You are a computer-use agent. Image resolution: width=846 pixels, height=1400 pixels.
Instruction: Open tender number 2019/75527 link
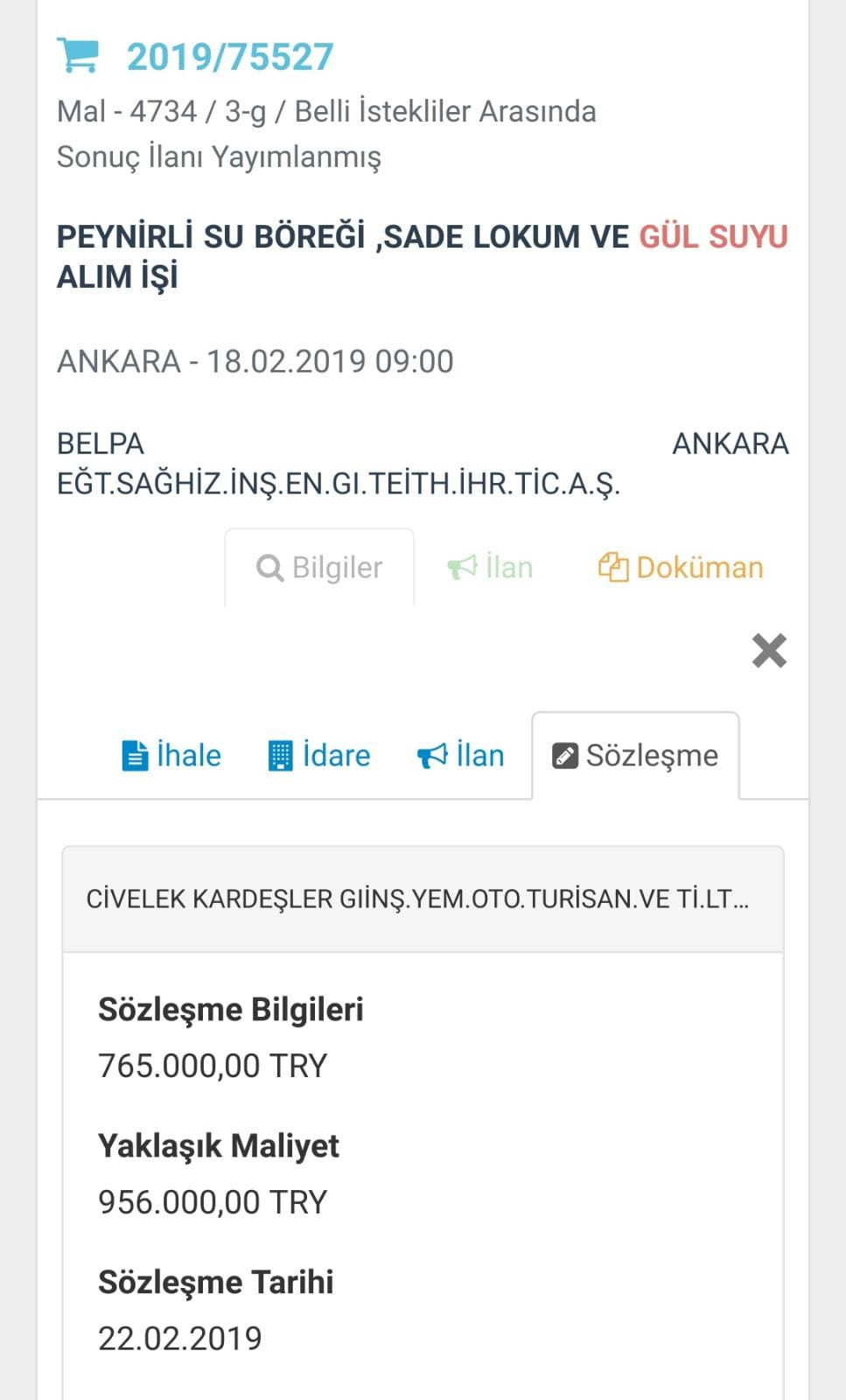pyautogui.click(x=229, y=58)
